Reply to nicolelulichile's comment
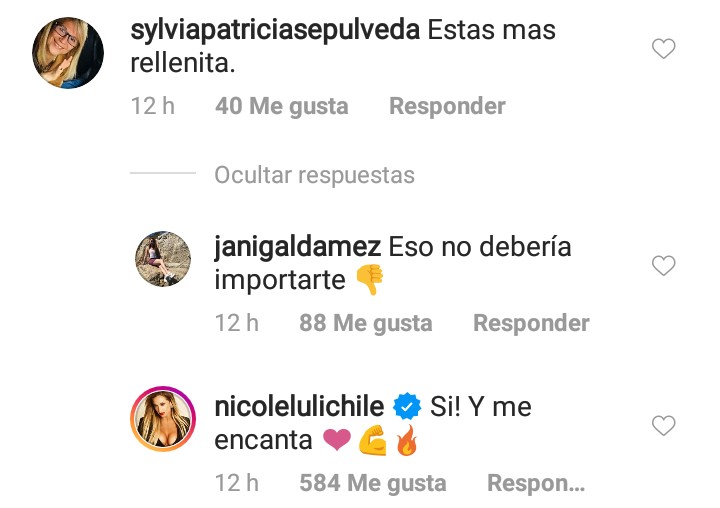Image resolution: width=720 pixels, height=508 pixels. (x=535, y=484)
